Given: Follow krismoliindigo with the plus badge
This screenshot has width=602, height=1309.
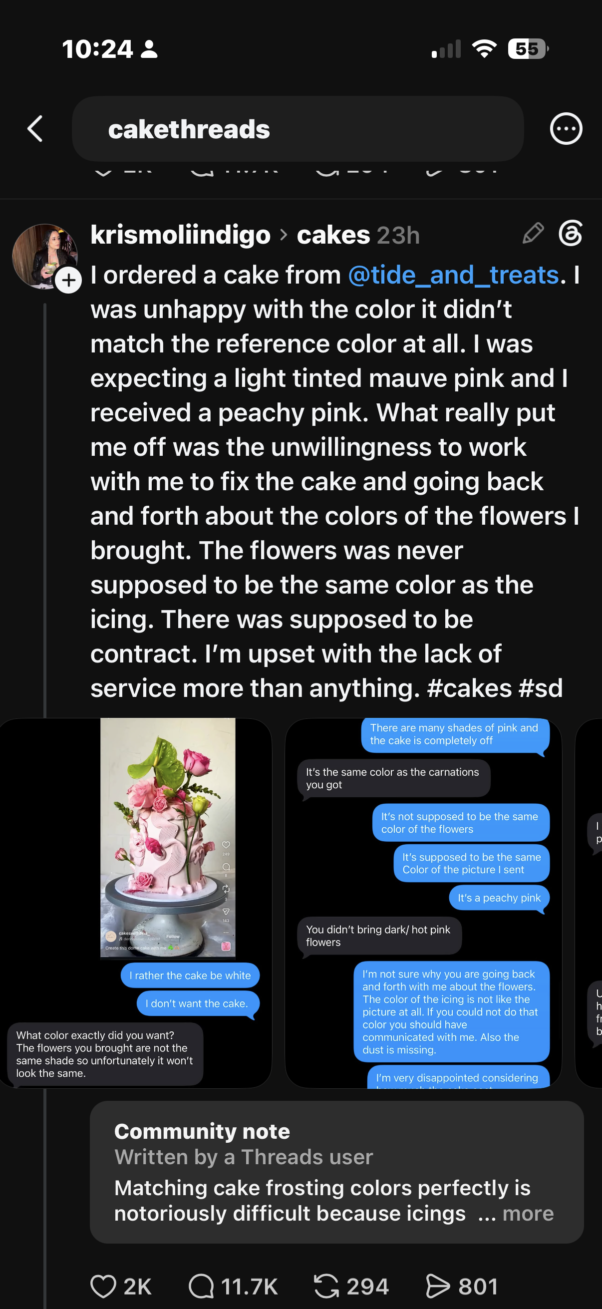Looking at the screenshot, I should pos(67,281).
